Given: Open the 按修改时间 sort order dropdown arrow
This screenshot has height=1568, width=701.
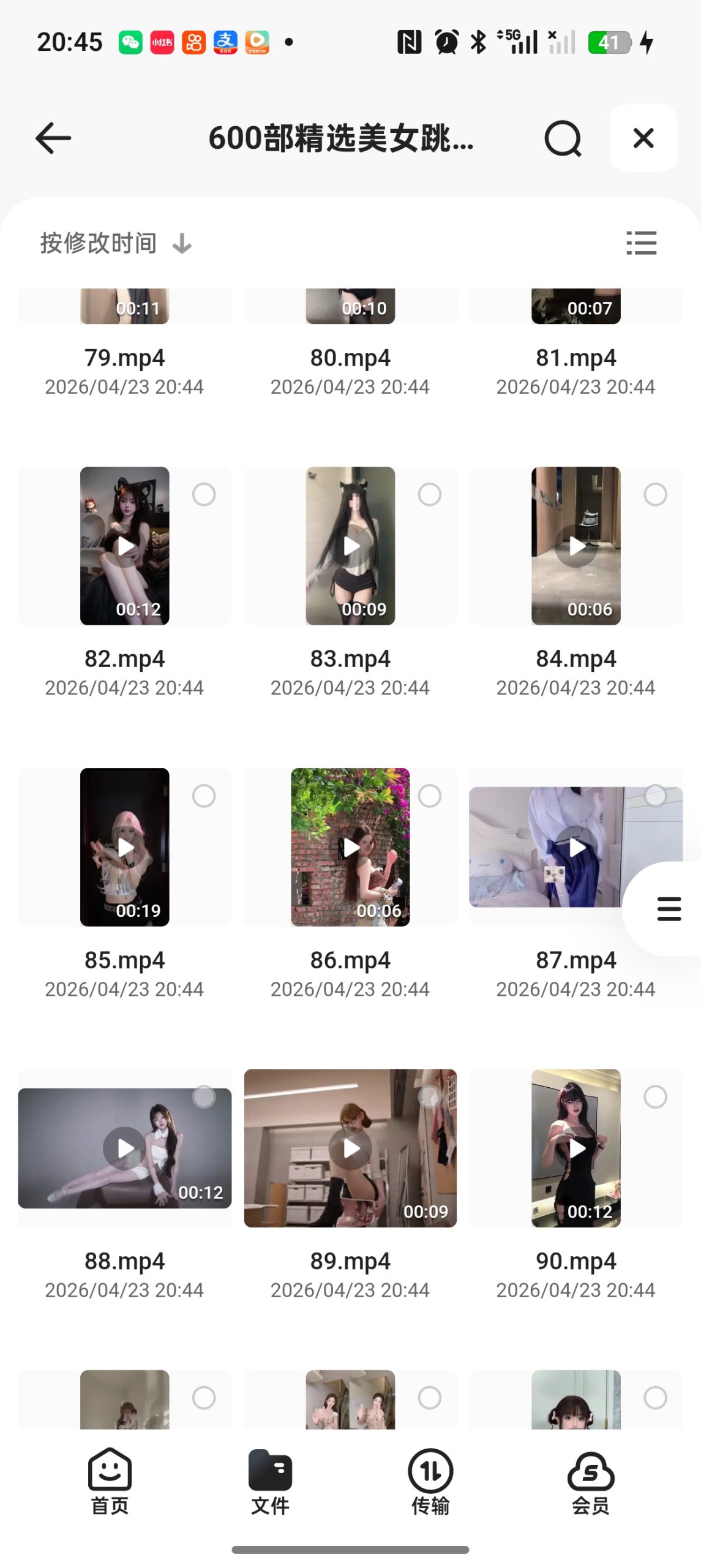Looking at the screenshot, I should [x=182, y=243].
